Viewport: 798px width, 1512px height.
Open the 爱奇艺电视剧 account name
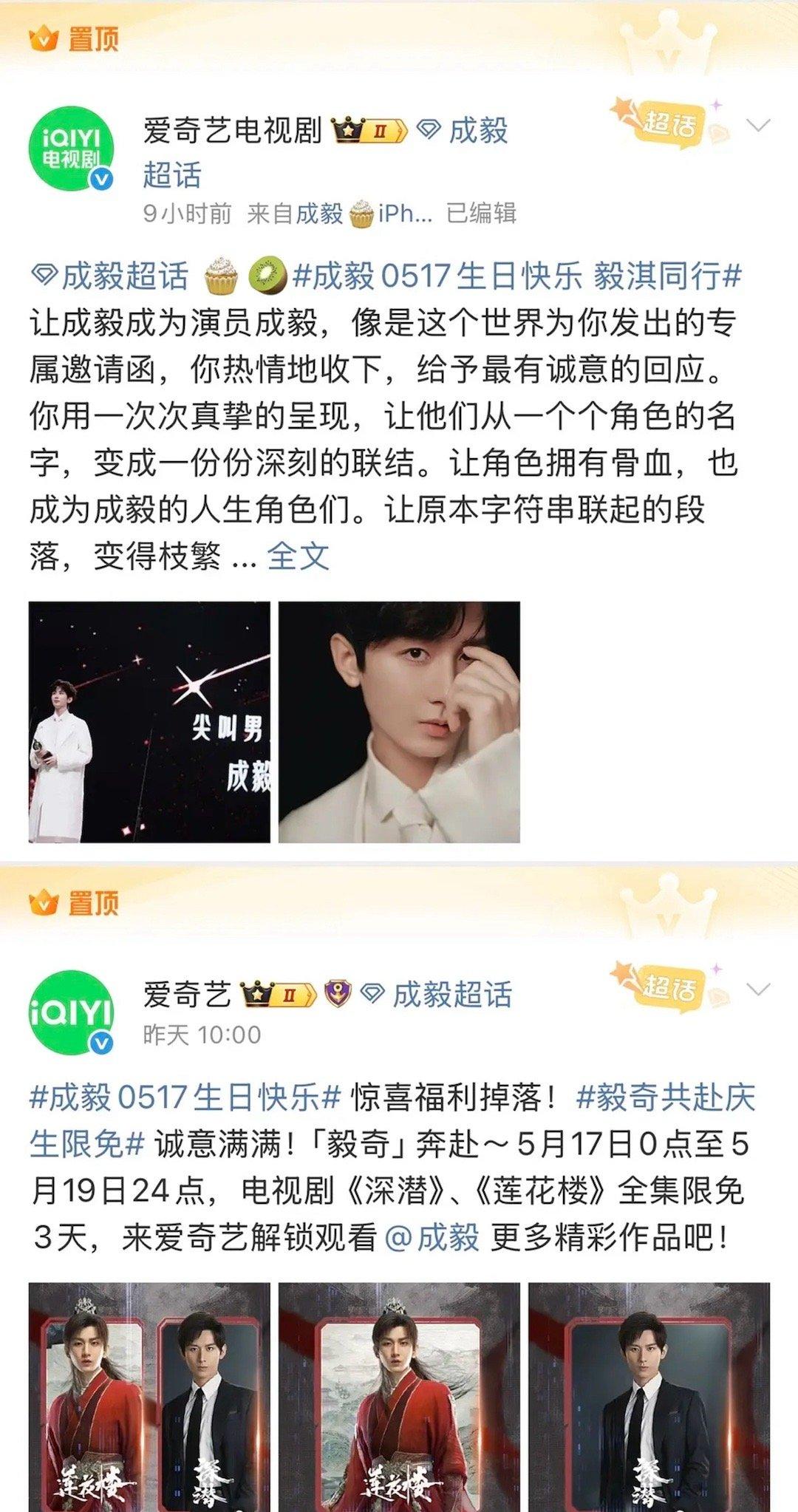pos(233,131)
